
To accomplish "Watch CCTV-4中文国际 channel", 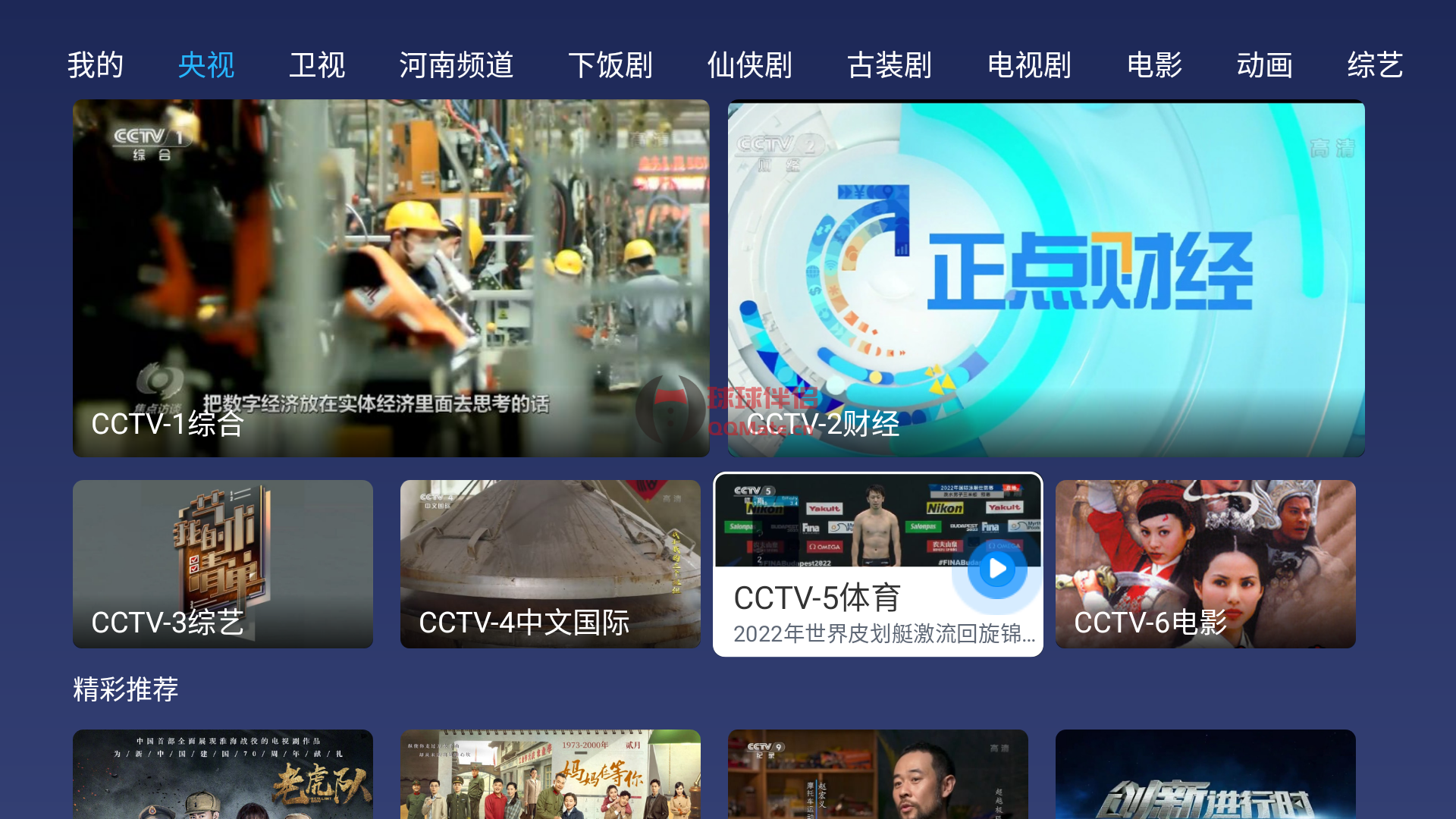I will click(x=550, y=563).
